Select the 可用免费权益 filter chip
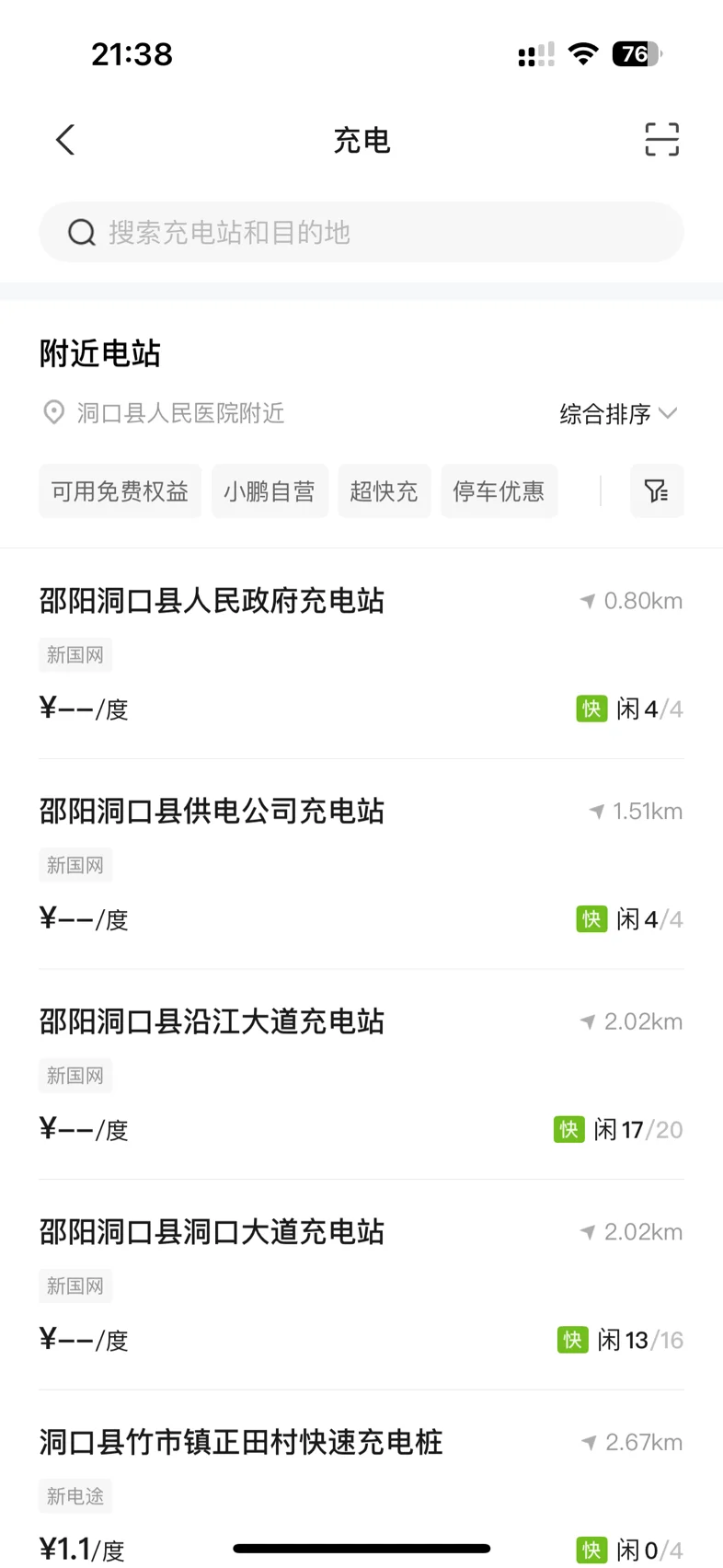The width and height of the screenshot is (723, 1568). pos(120,491)
